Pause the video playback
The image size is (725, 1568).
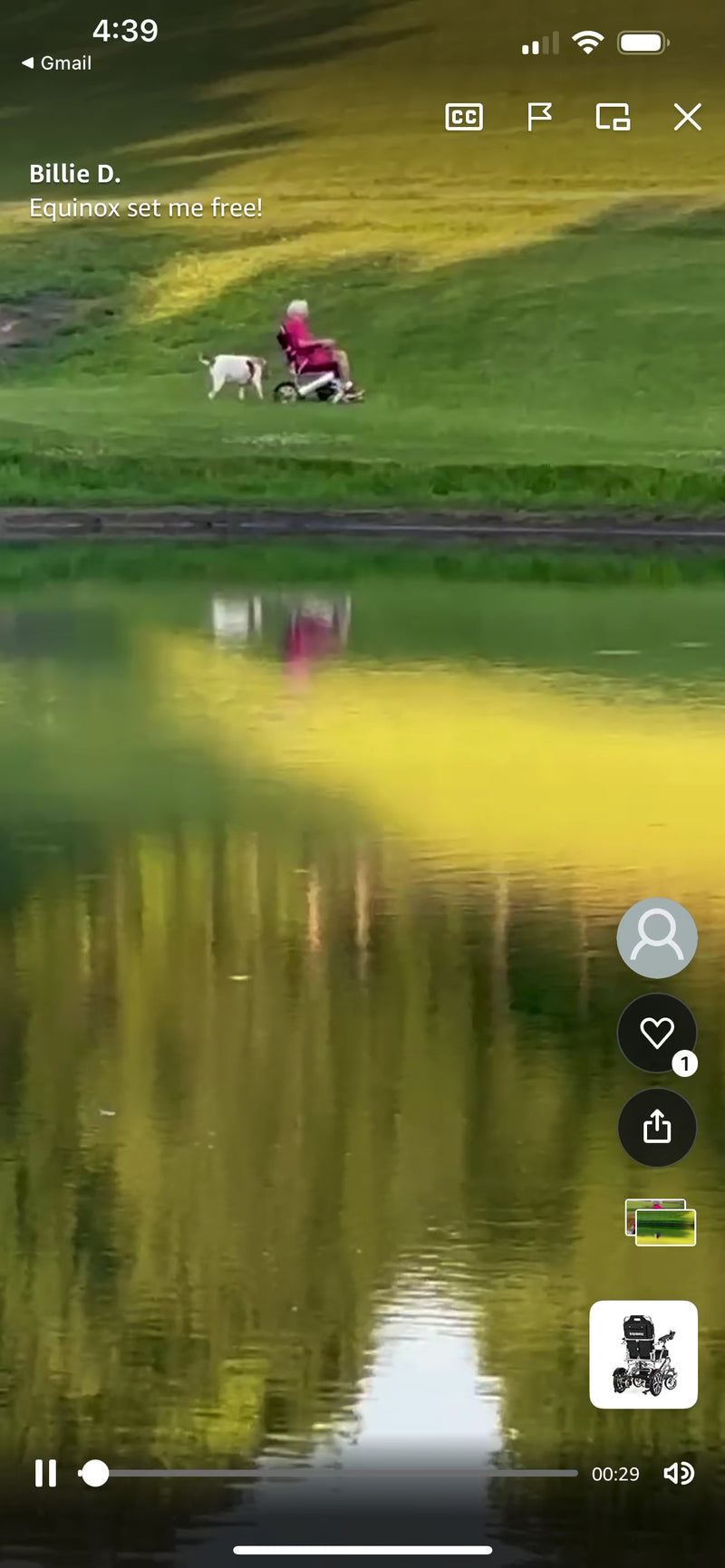coord(45,1474)
